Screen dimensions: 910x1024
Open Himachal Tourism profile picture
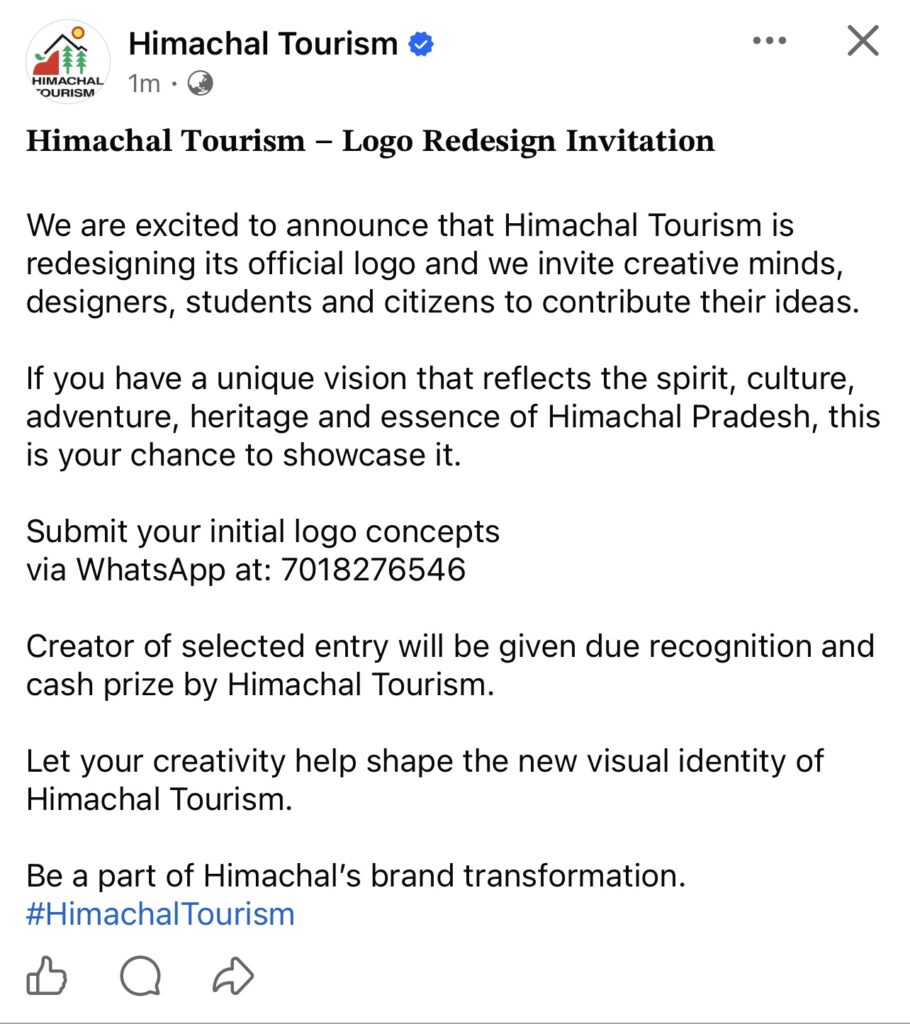pyautogui.click(x=66, y=63)
